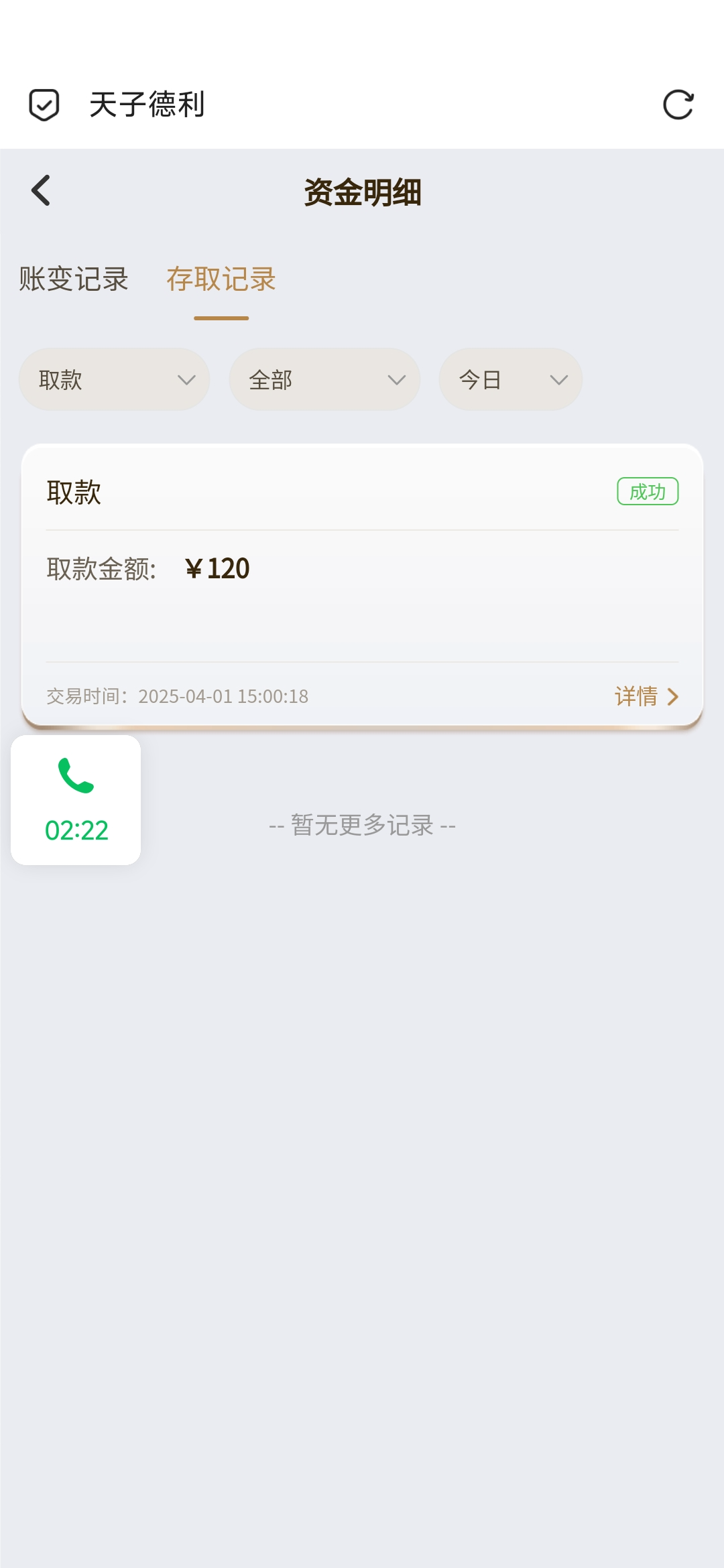Go back from 资金明细 page
This screenshot has height=1568, width=724.
[x=42, y=191]
